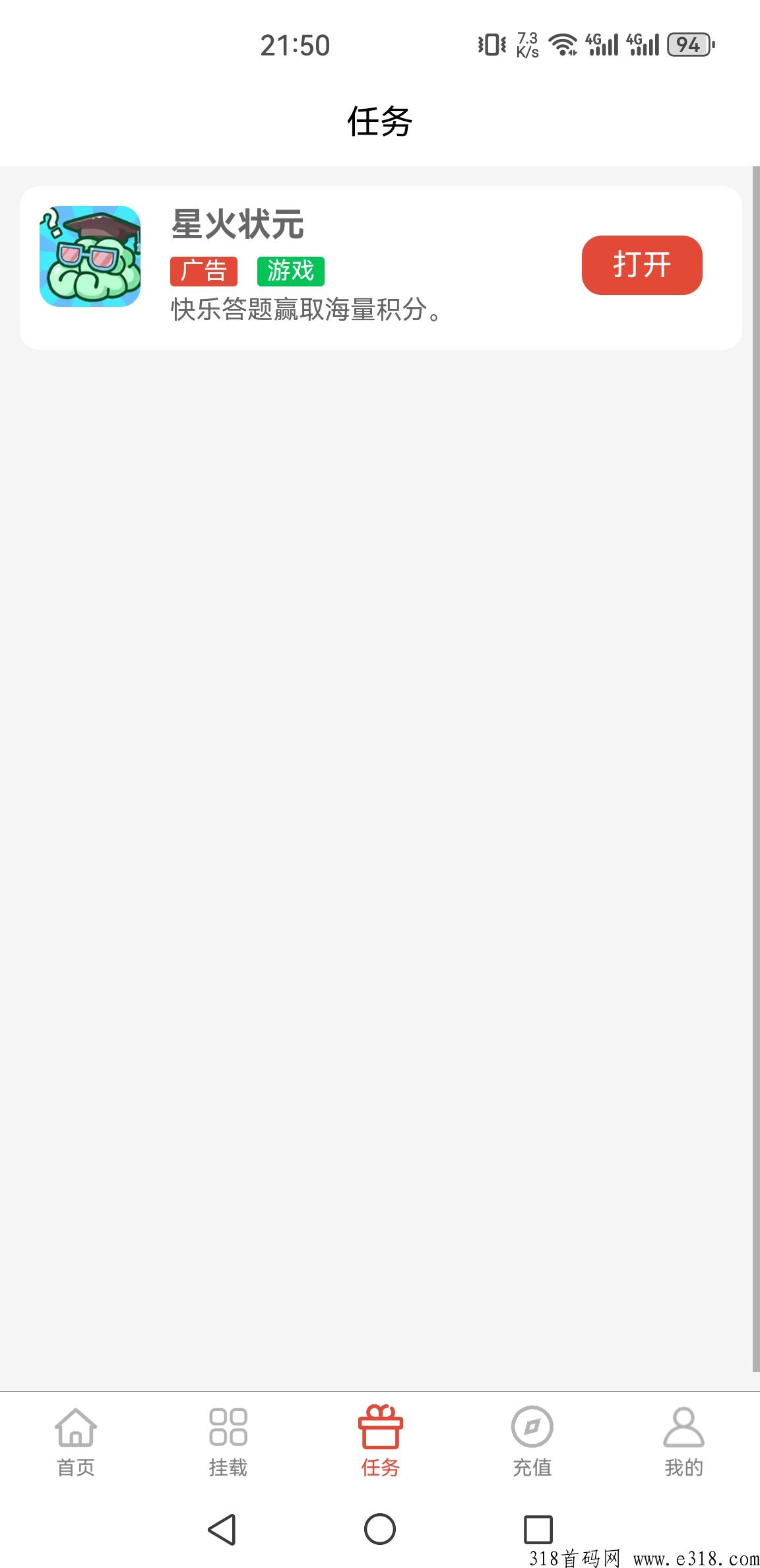Screen dimensions: 760x1568
Task: Tap the system back button
Action: (222, 1529)
